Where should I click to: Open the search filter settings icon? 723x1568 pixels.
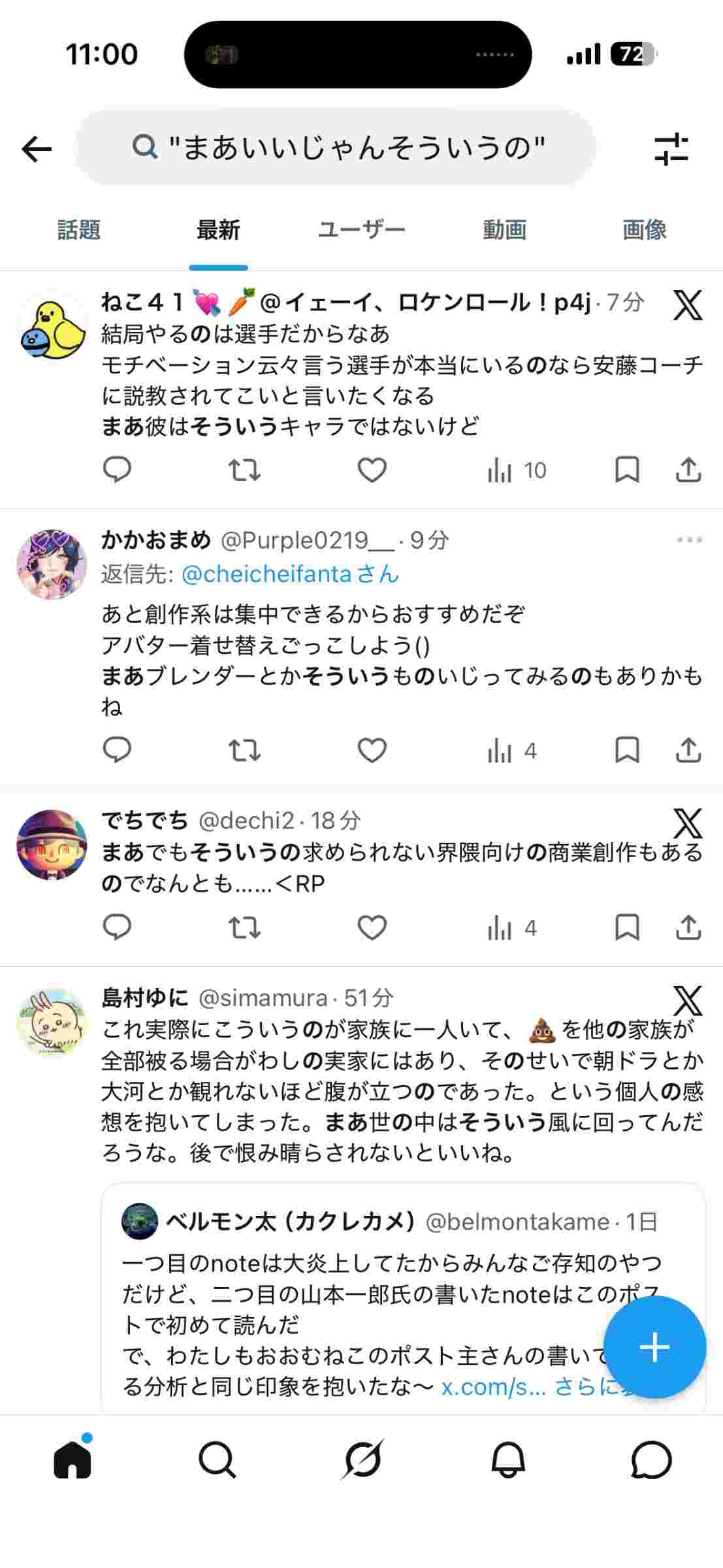click(671, 149)
